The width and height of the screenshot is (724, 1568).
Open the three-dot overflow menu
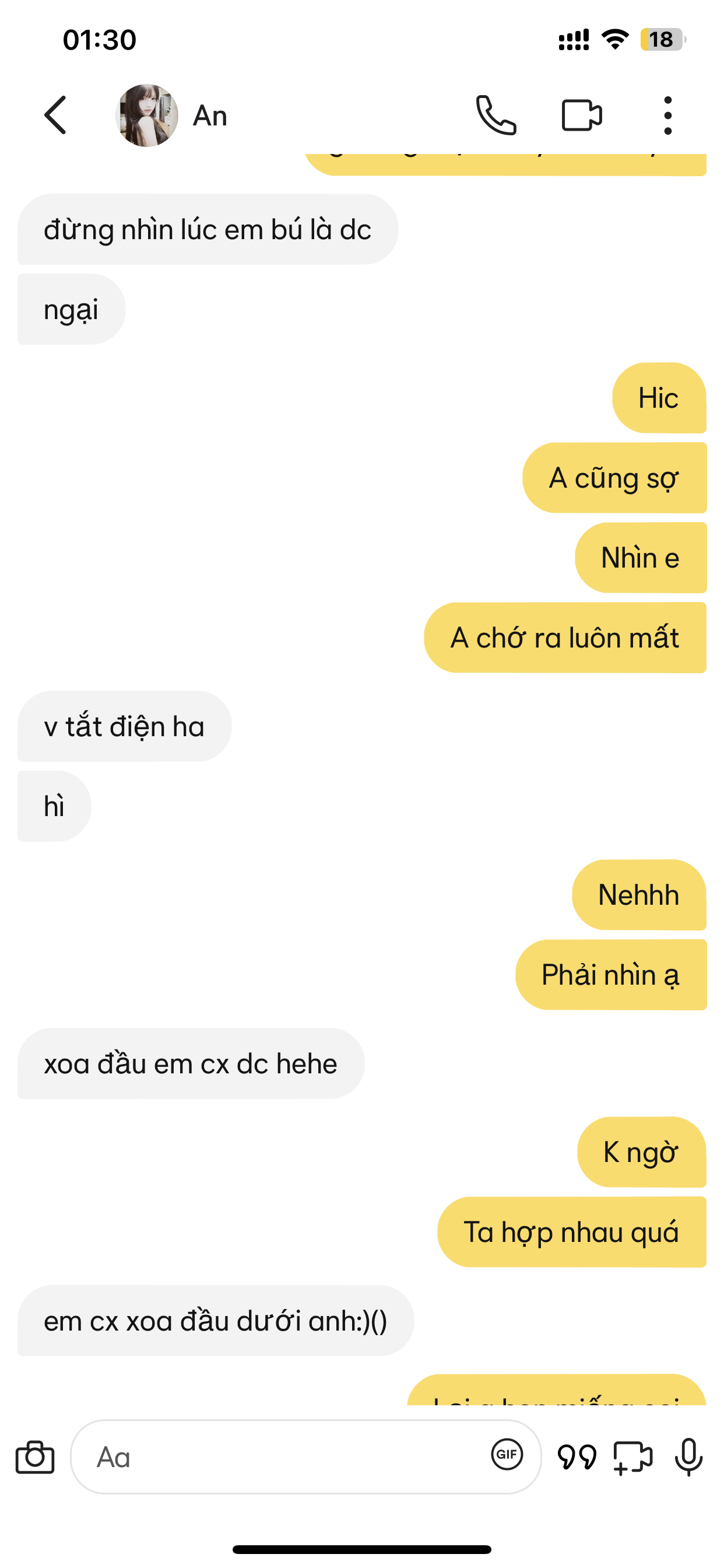pos(667,115)
